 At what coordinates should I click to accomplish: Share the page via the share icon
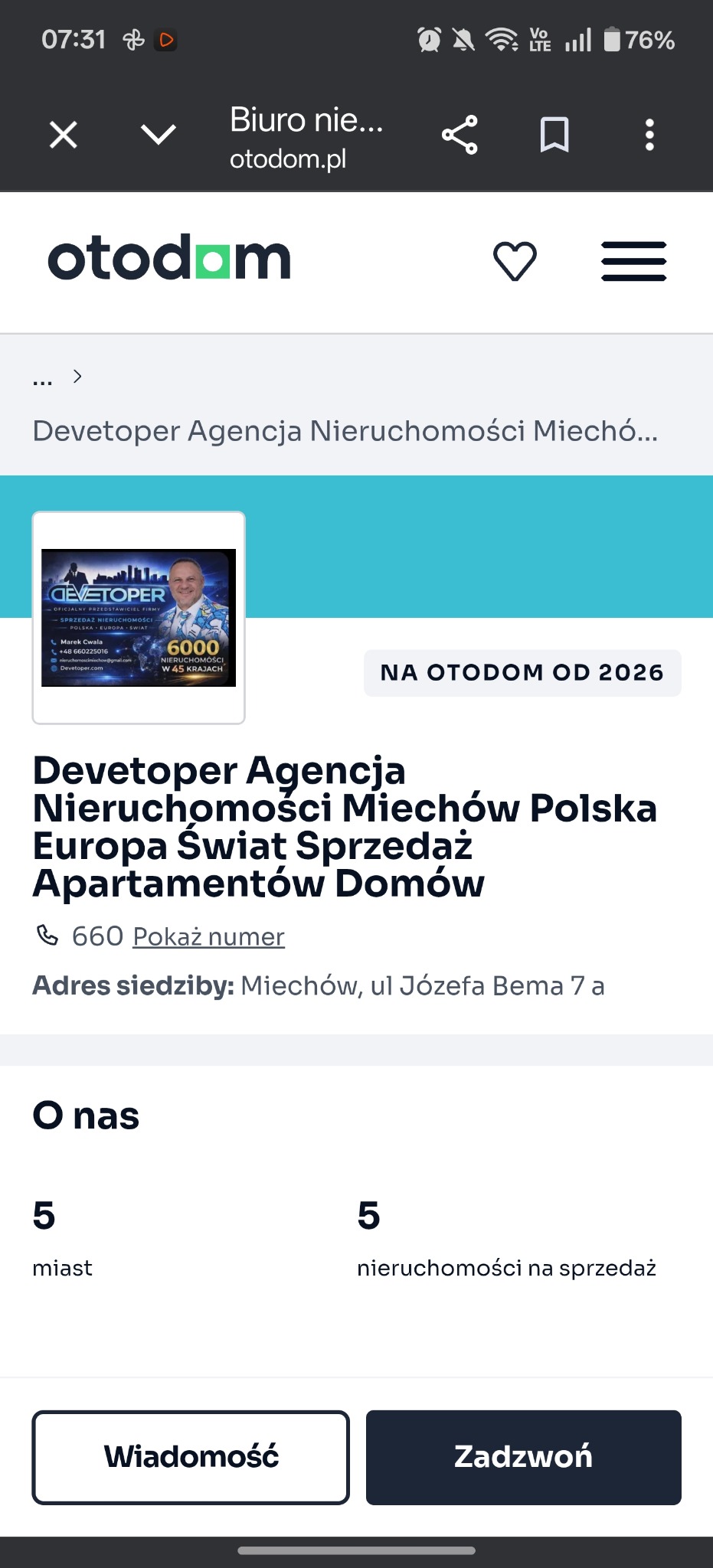click(459, 134)
